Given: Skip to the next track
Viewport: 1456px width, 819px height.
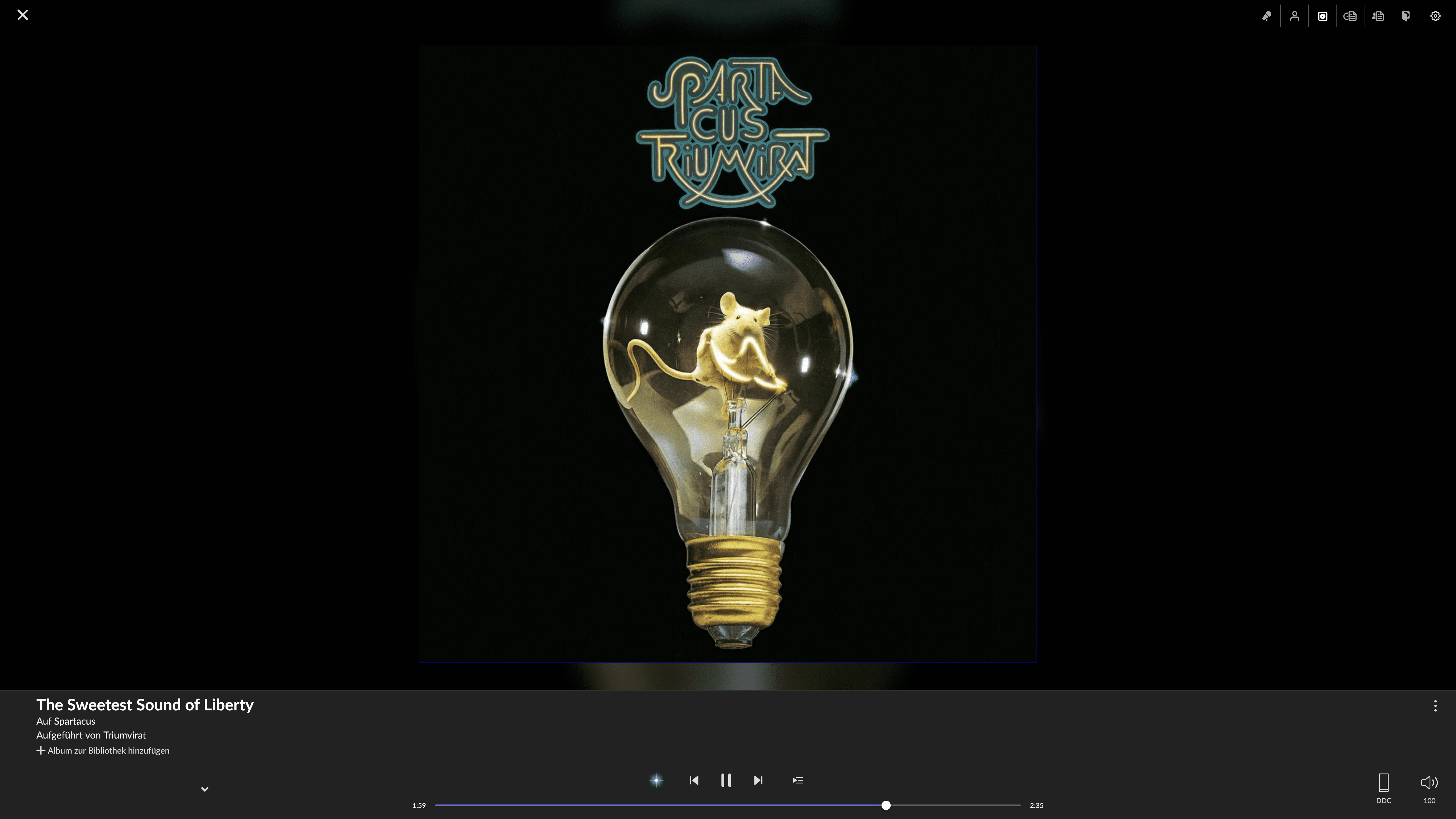Looking at the screenshot, I should tap(758, 781).
